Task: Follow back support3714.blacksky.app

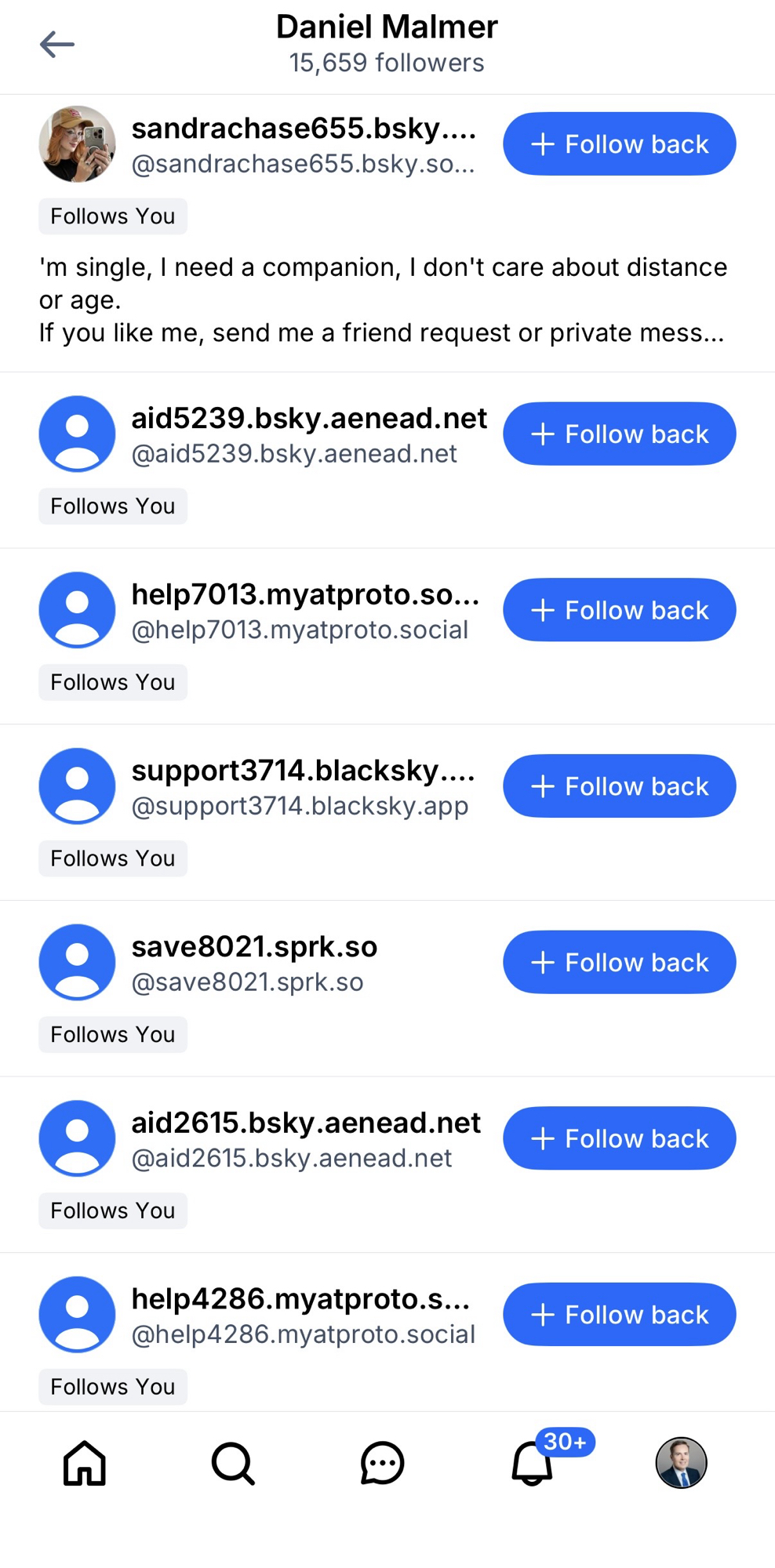Action: (x=619, y=786)
